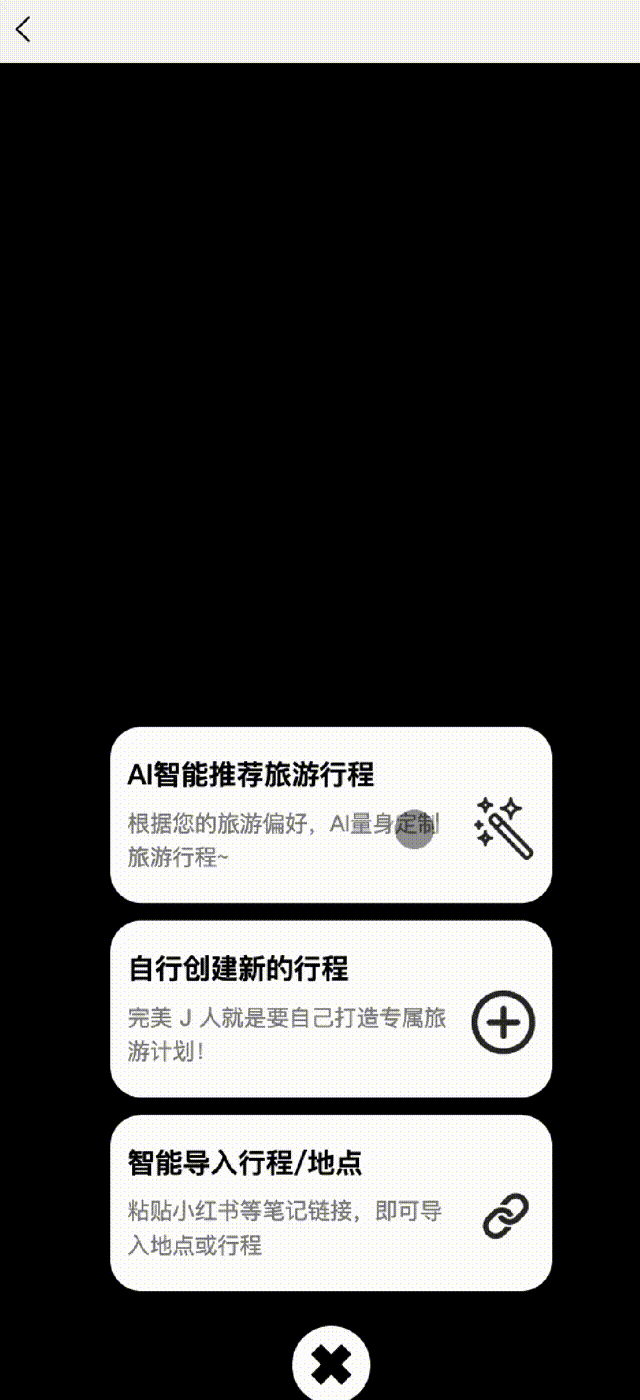Go back using the top-left arrow
The image size is (640, 1400).
pyautogui.click(x=23, y=30)
